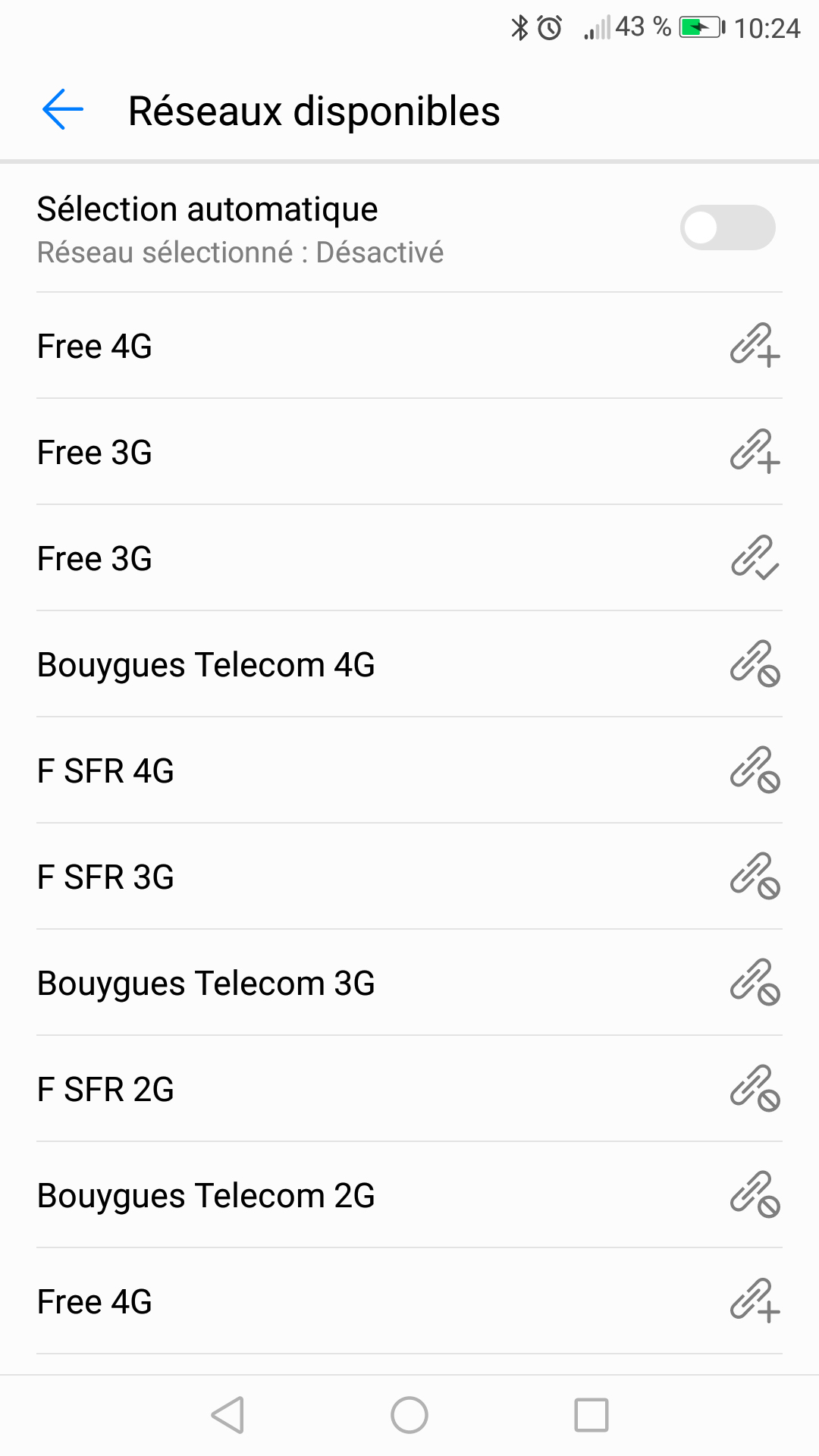The image size is (819, 1456).
Task: Choose the F SFR 4G network
Action: [409, 770]
